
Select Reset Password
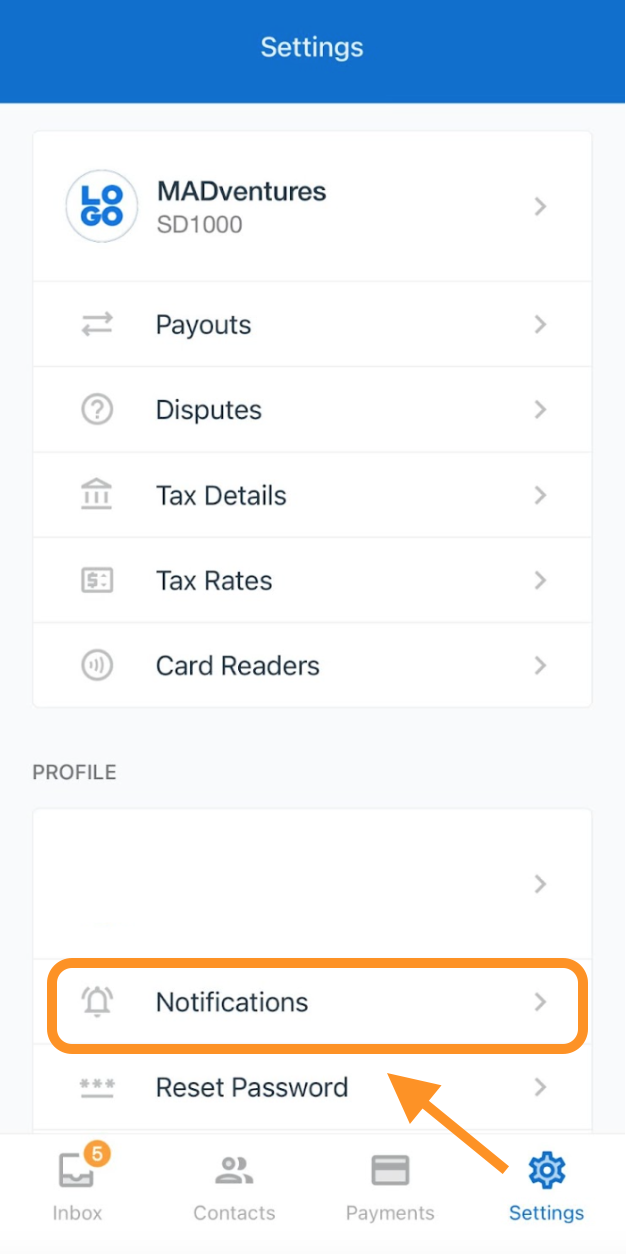tap(312, 1088)
